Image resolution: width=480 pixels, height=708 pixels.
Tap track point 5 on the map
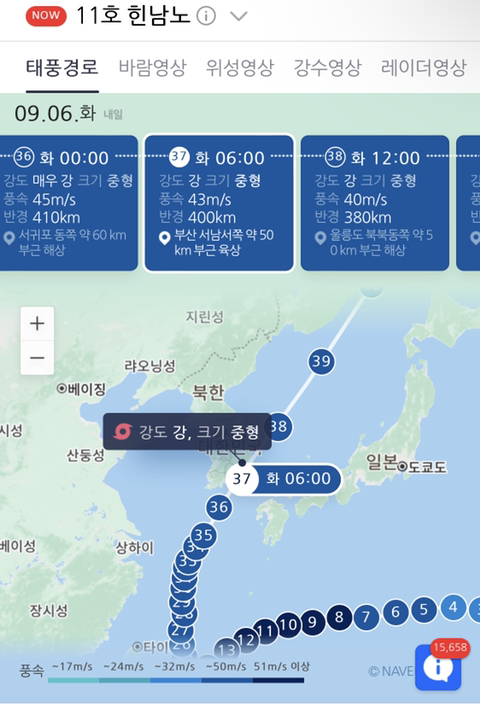tap(423, 609)
